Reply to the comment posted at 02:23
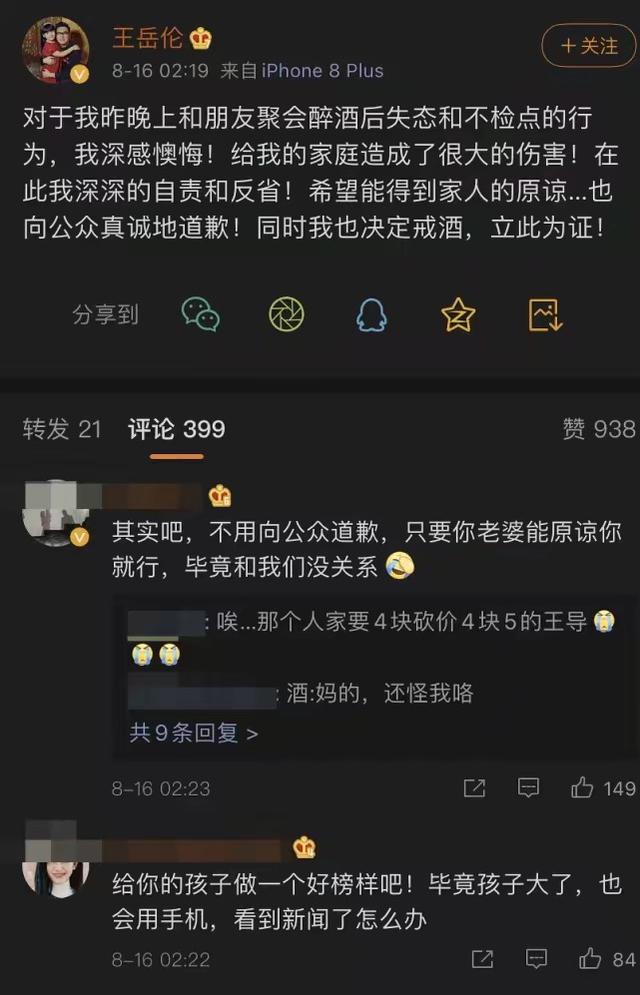Screen dimensions: 640x995 point(528,788)
